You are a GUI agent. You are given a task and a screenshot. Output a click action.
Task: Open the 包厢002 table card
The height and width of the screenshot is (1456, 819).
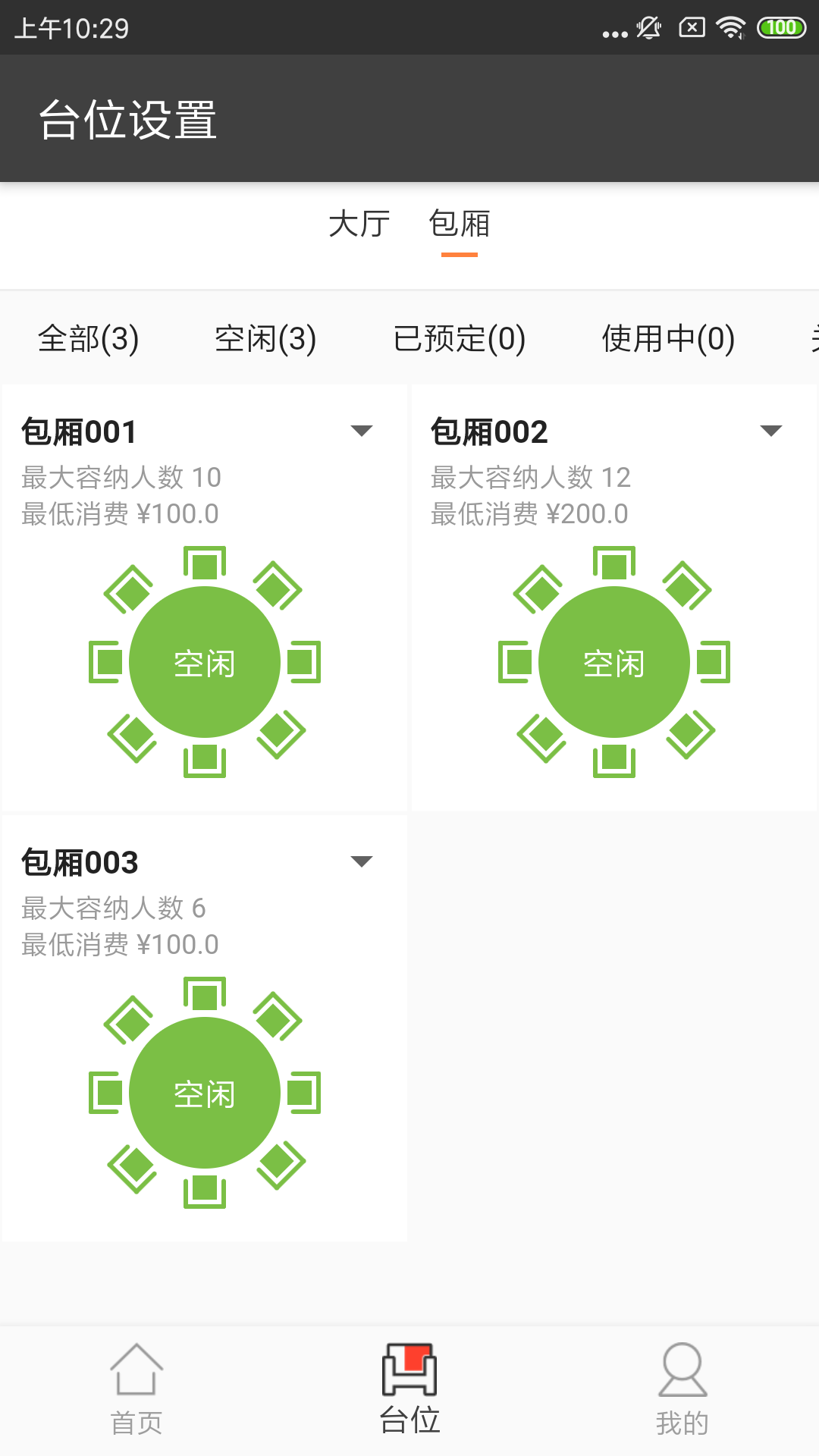[x=614, y=662]
